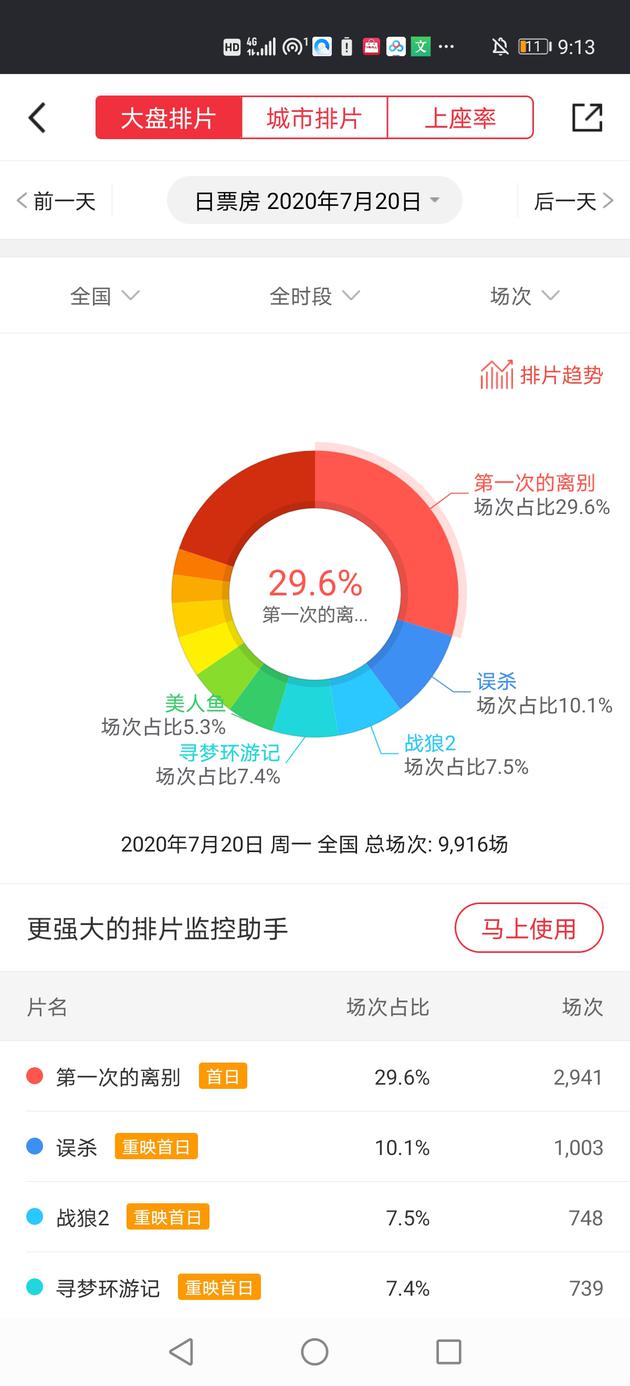
Task: Open the share icon in the top bar
Action: pos(587,118)
